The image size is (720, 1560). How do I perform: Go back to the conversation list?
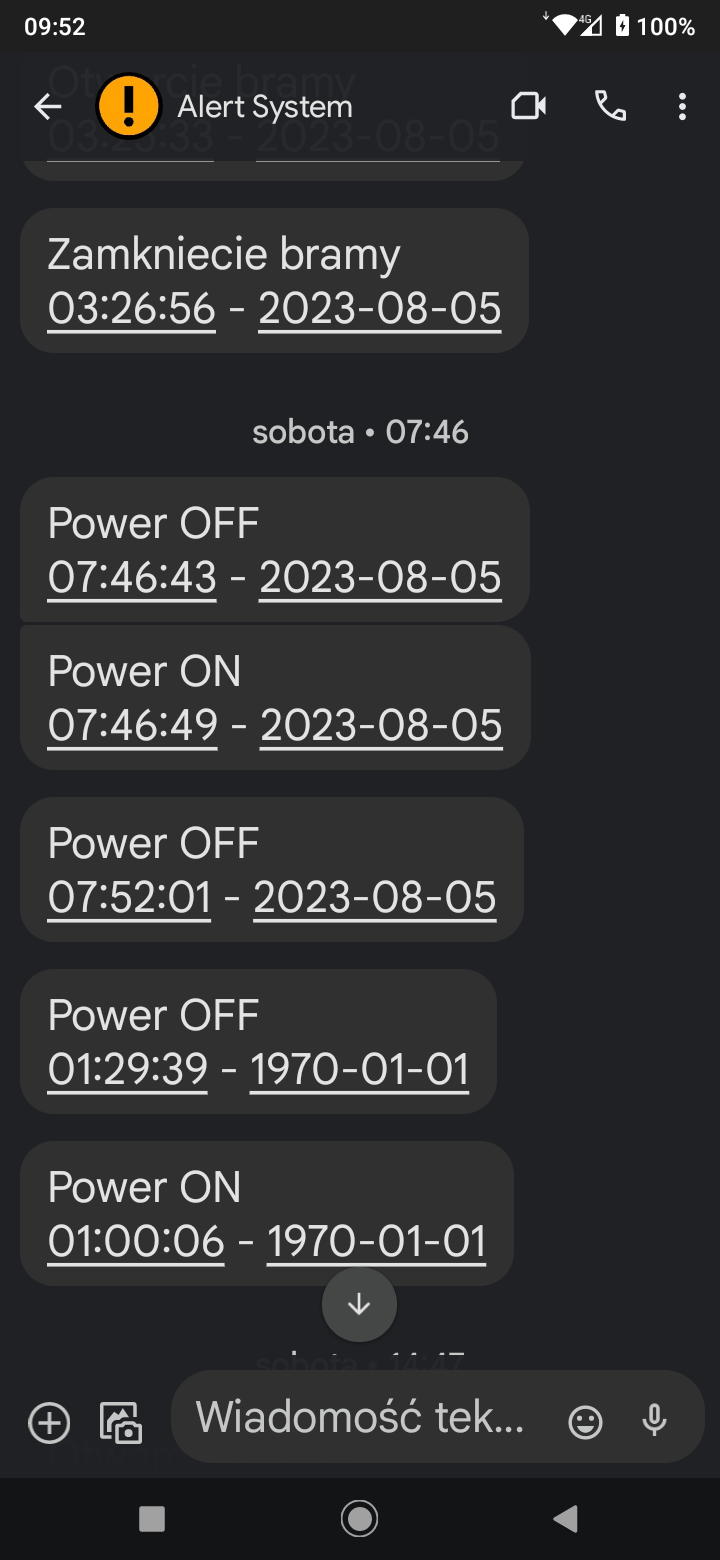(47, 107)
